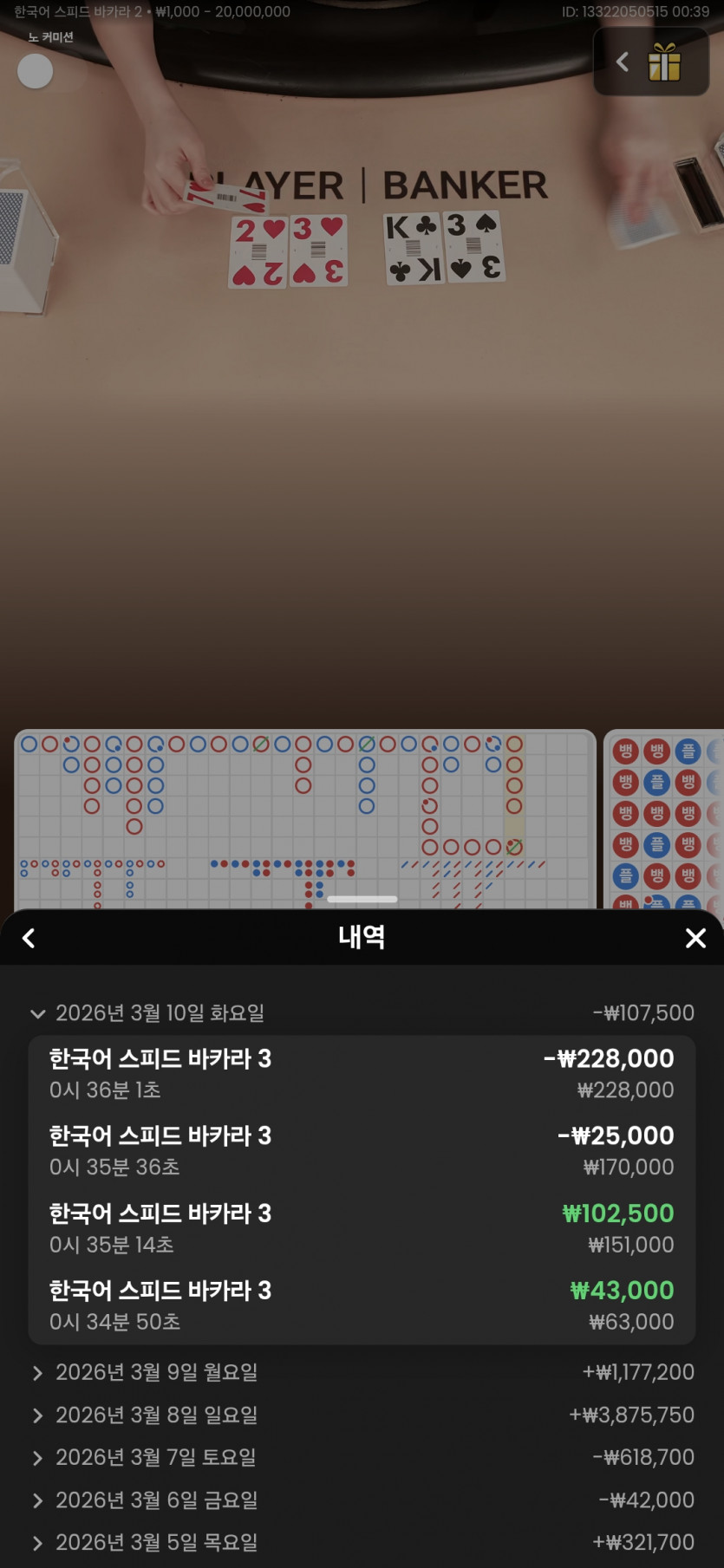Go back from the 내역 panel
Image resolution: width=724 pixels, height=1568 pixels.
click(x=29, y=938)
